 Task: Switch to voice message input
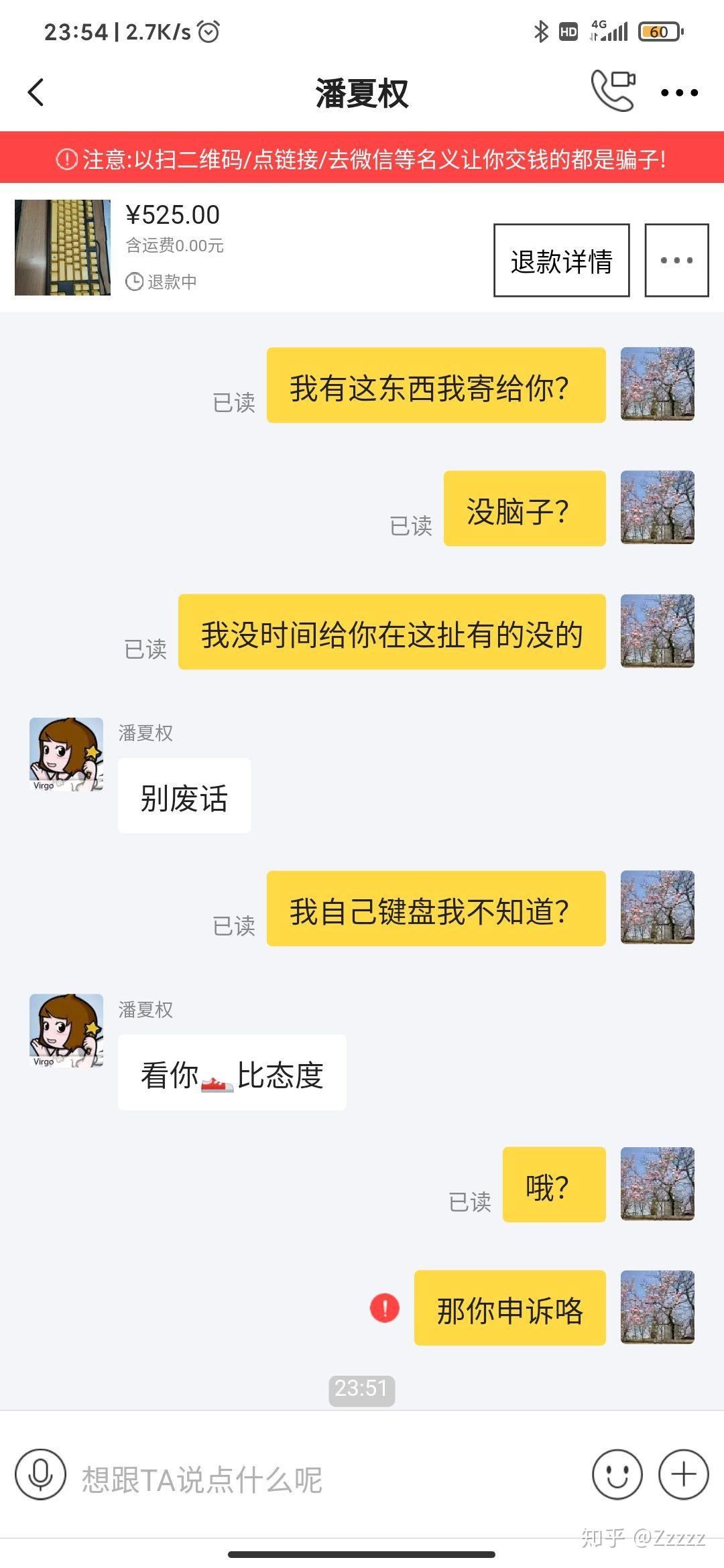[41, 1474]
